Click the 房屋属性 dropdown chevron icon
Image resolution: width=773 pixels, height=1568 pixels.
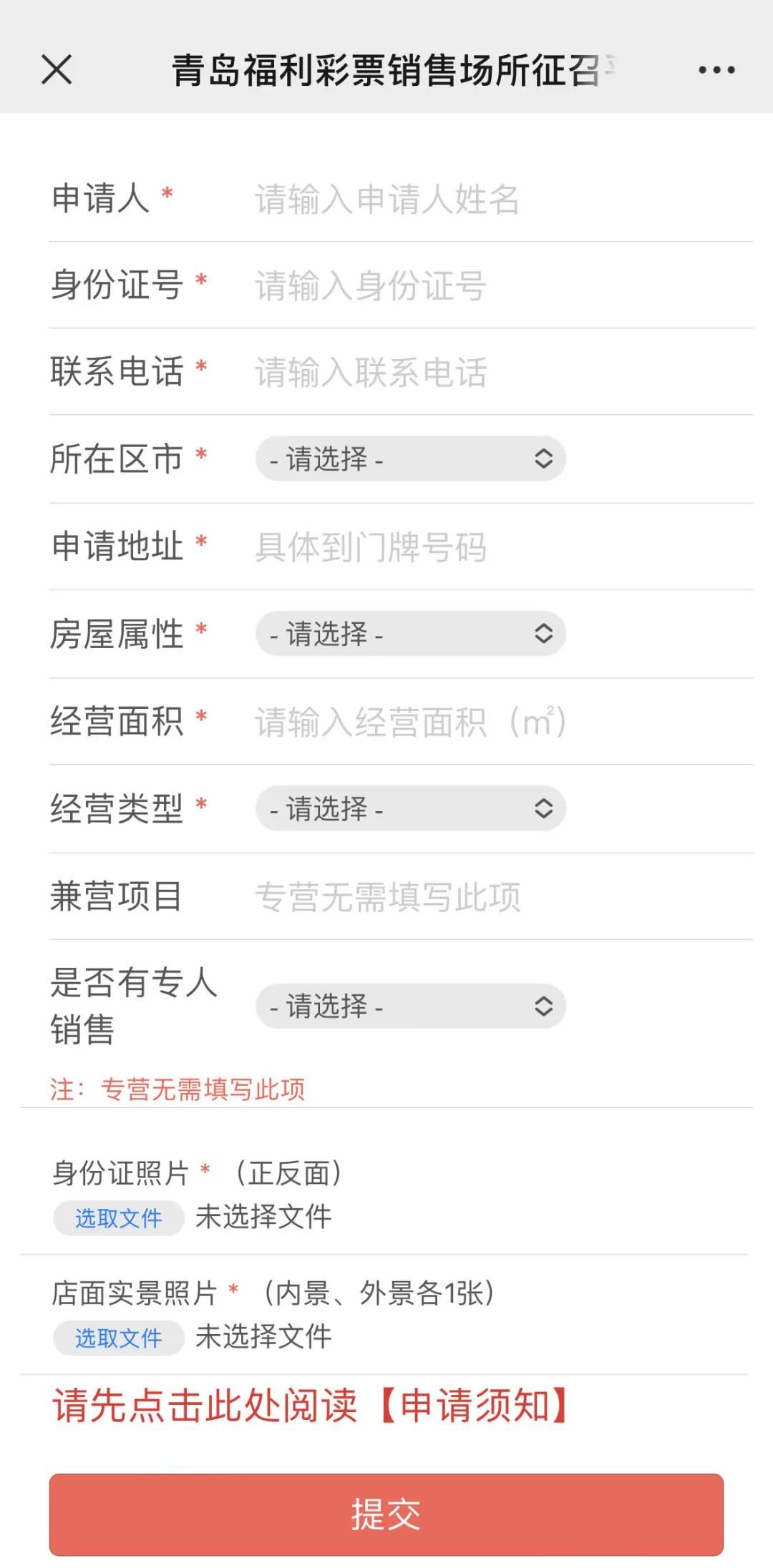(543, 633)
